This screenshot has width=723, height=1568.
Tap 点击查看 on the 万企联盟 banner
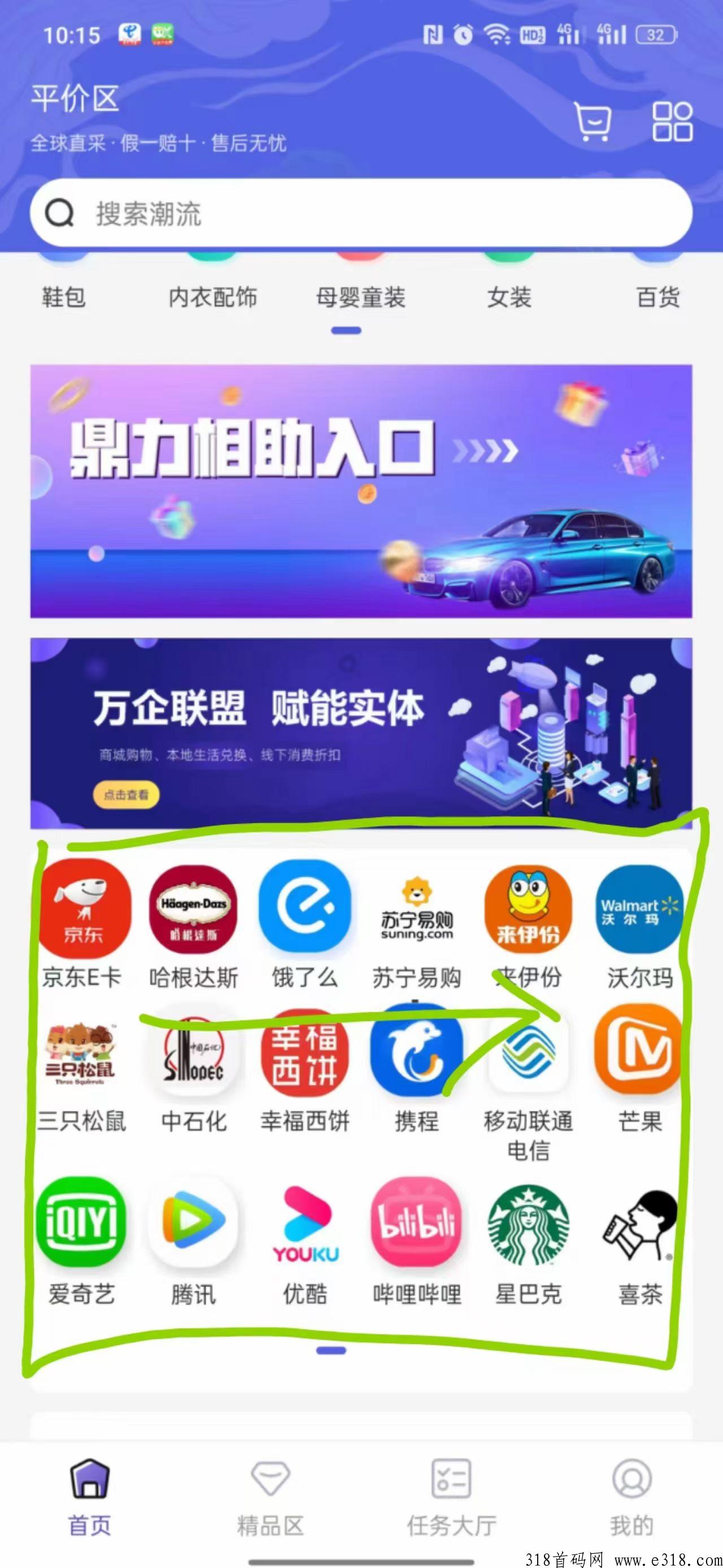point(126,794)
